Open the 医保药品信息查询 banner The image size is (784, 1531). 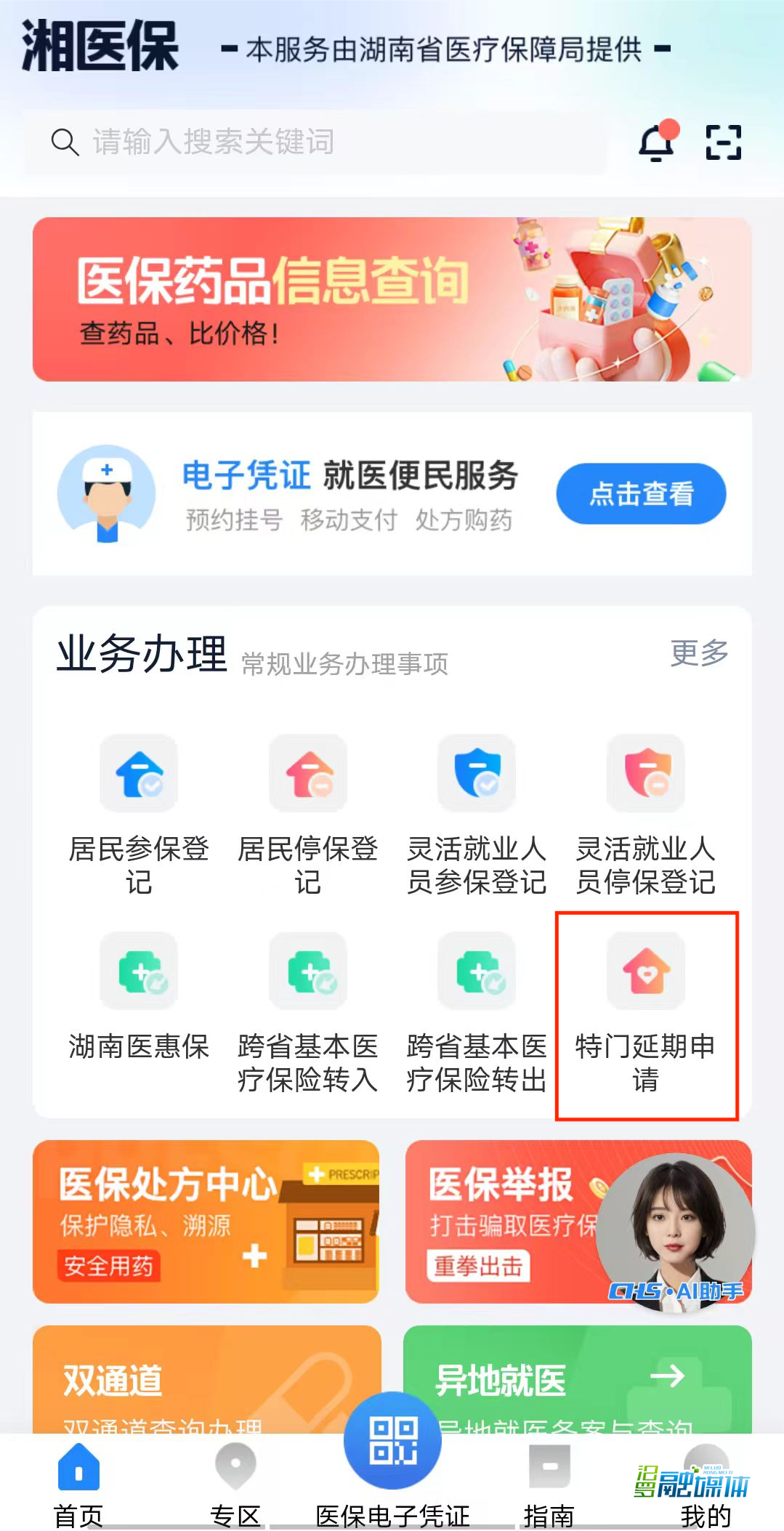click(x=392, y=299)
